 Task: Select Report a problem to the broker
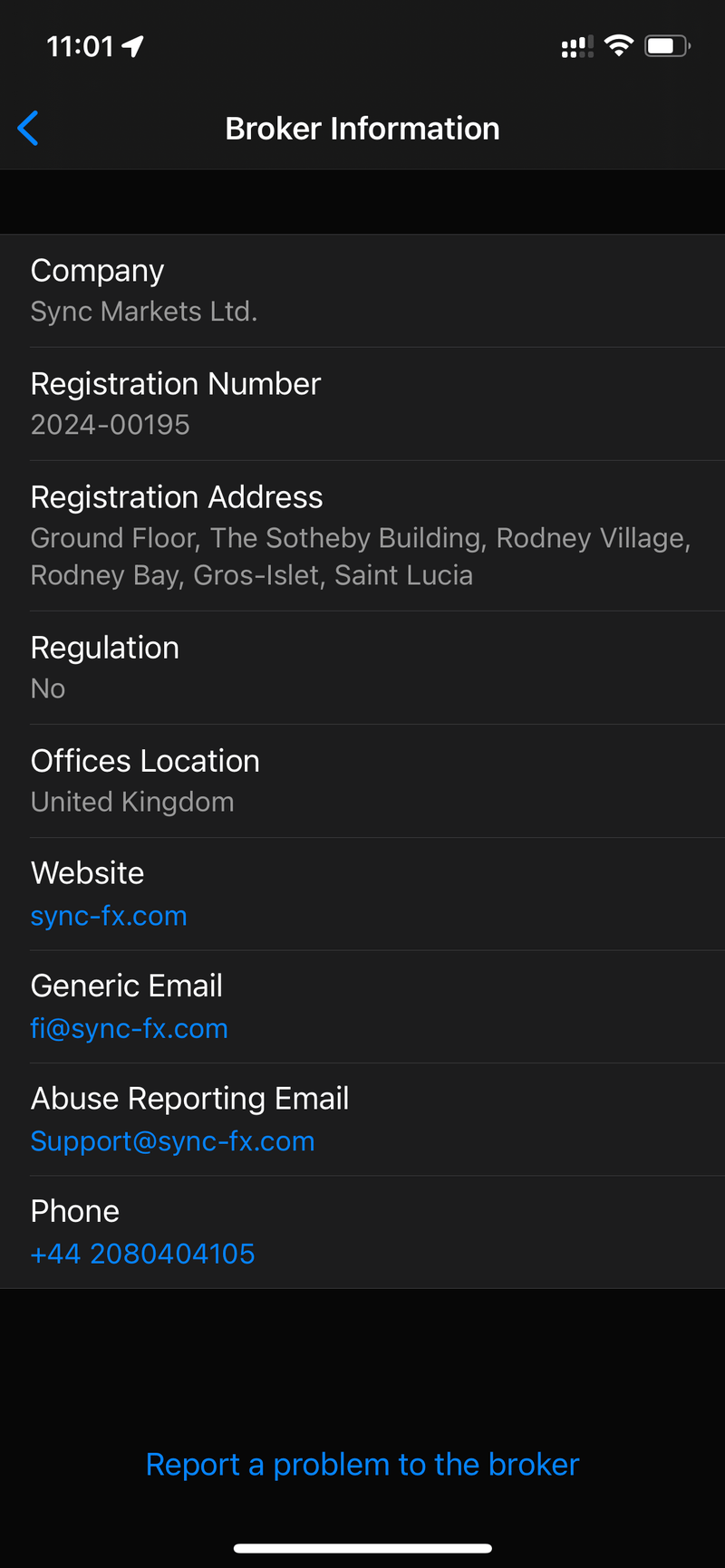click(x=362, y=1465)
